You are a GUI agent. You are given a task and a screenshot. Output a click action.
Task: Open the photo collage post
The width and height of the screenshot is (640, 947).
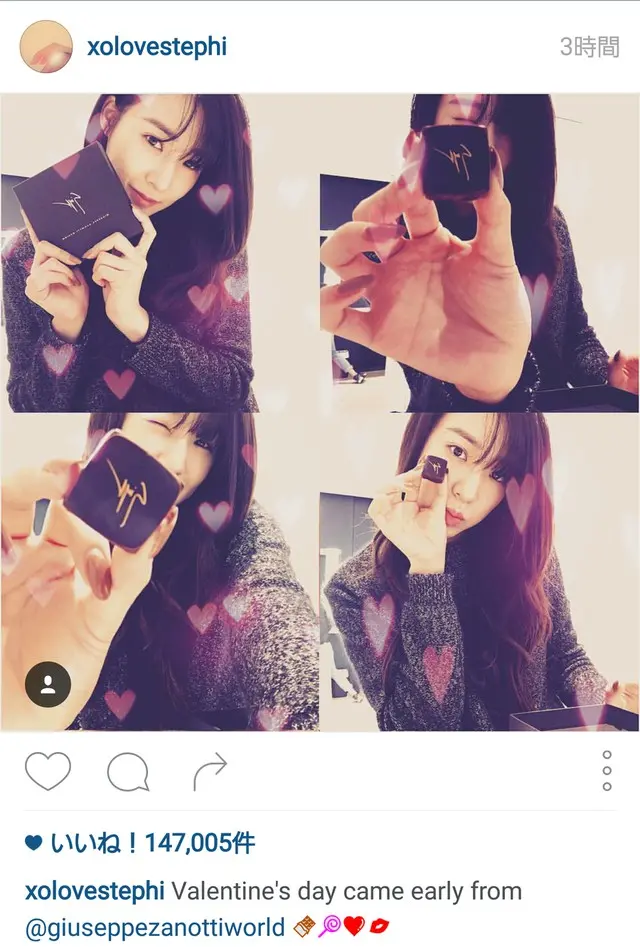320,412
